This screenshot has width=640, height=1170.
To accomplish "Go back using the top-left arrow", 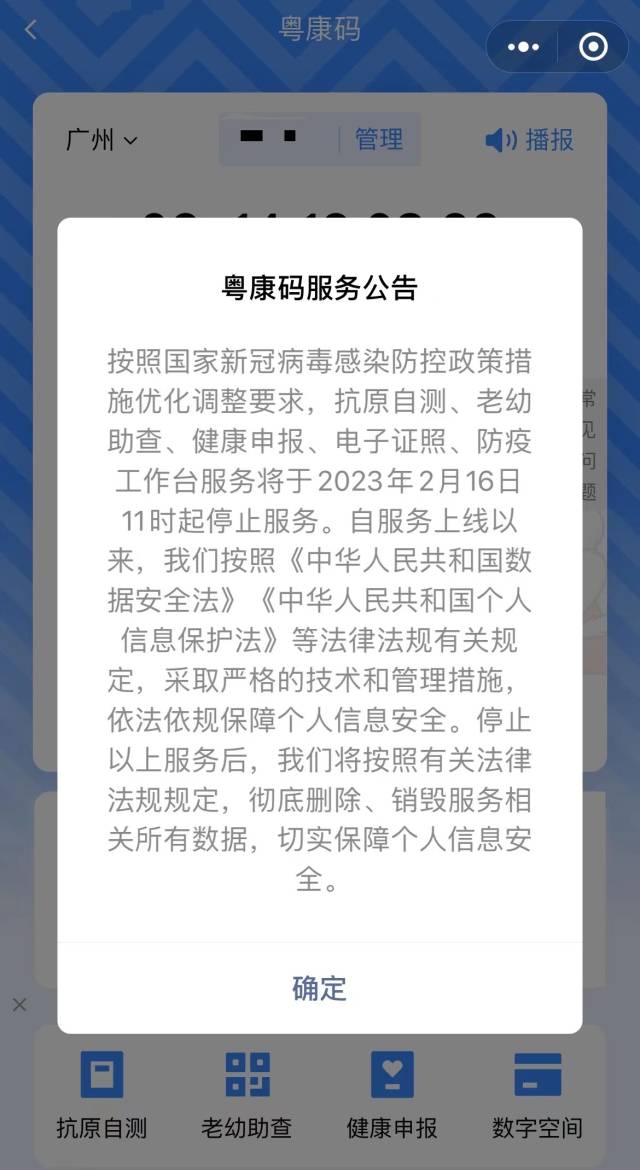I will point(31,30).
